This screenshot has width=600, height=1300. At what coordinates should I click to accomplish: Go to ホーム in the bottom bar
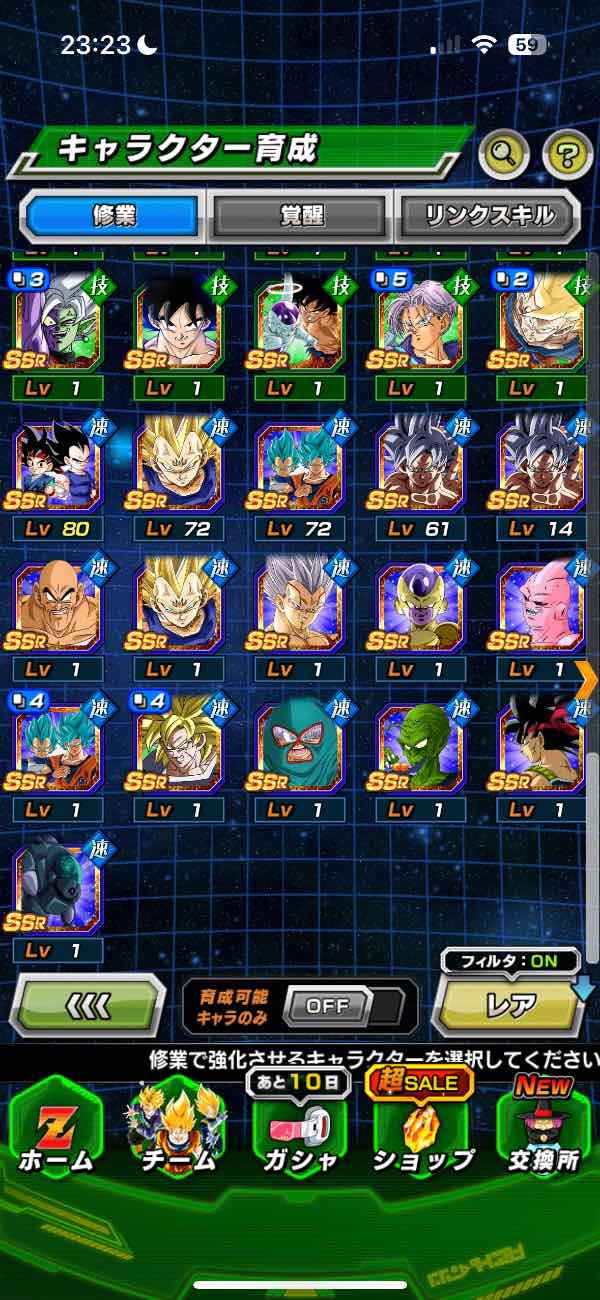click(56, 1130)
